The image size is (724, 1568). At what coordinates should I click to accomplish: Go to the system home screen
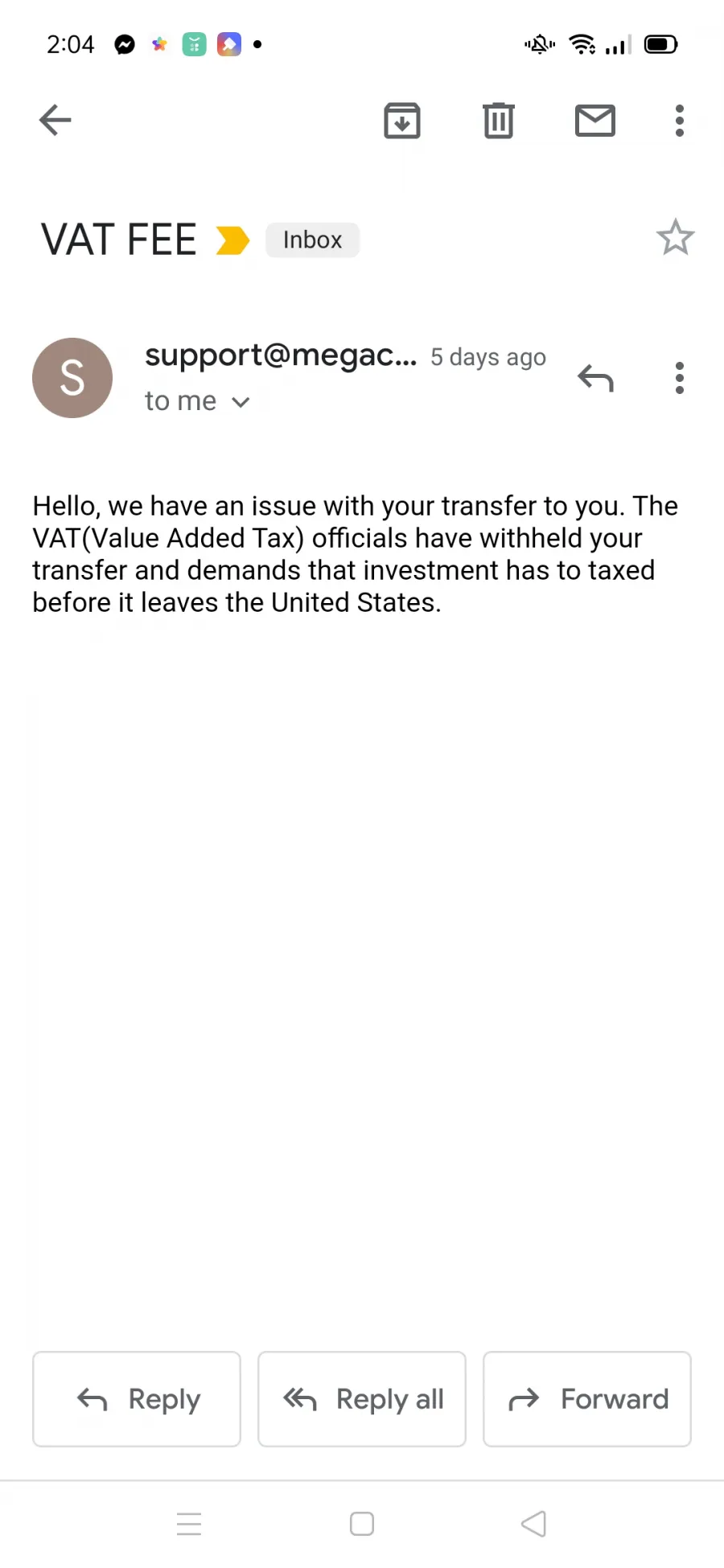click(362, 1524)
